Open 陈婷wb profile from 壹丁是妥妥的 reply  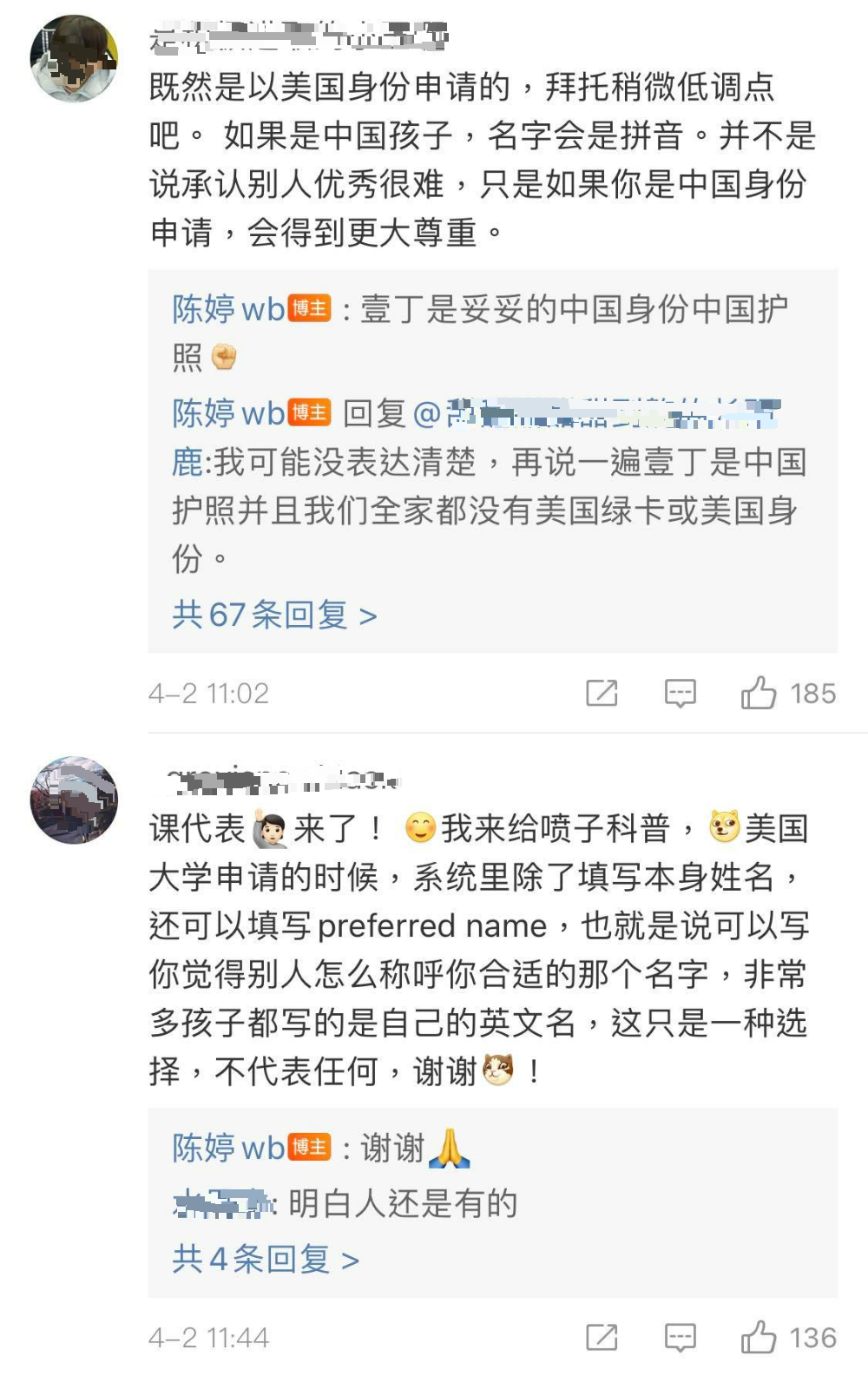(228, 309)
